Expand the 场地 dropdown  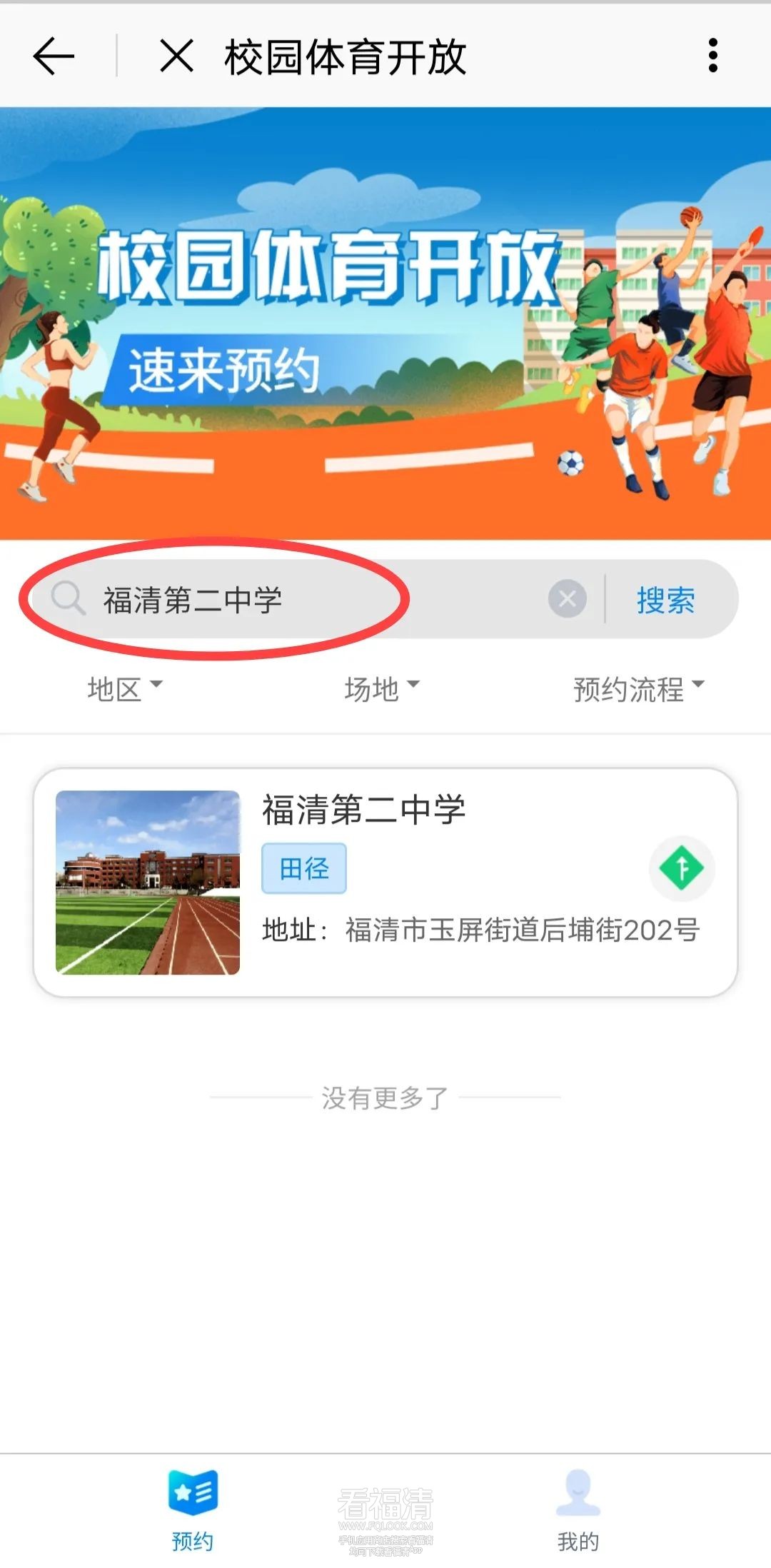(382, 689)
